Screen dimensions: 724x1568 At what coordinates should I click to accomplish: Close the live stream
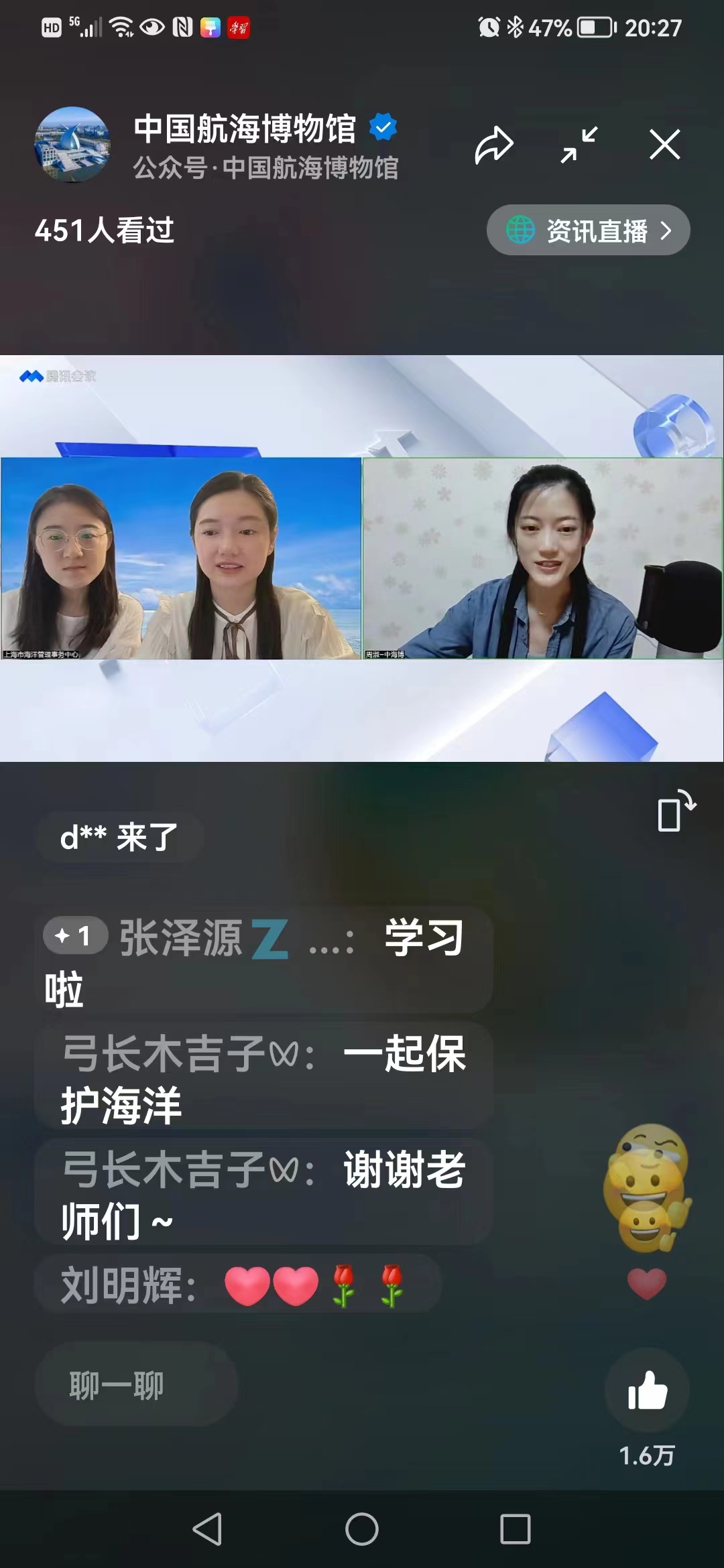pyautogui.click(x=664, y=145)
